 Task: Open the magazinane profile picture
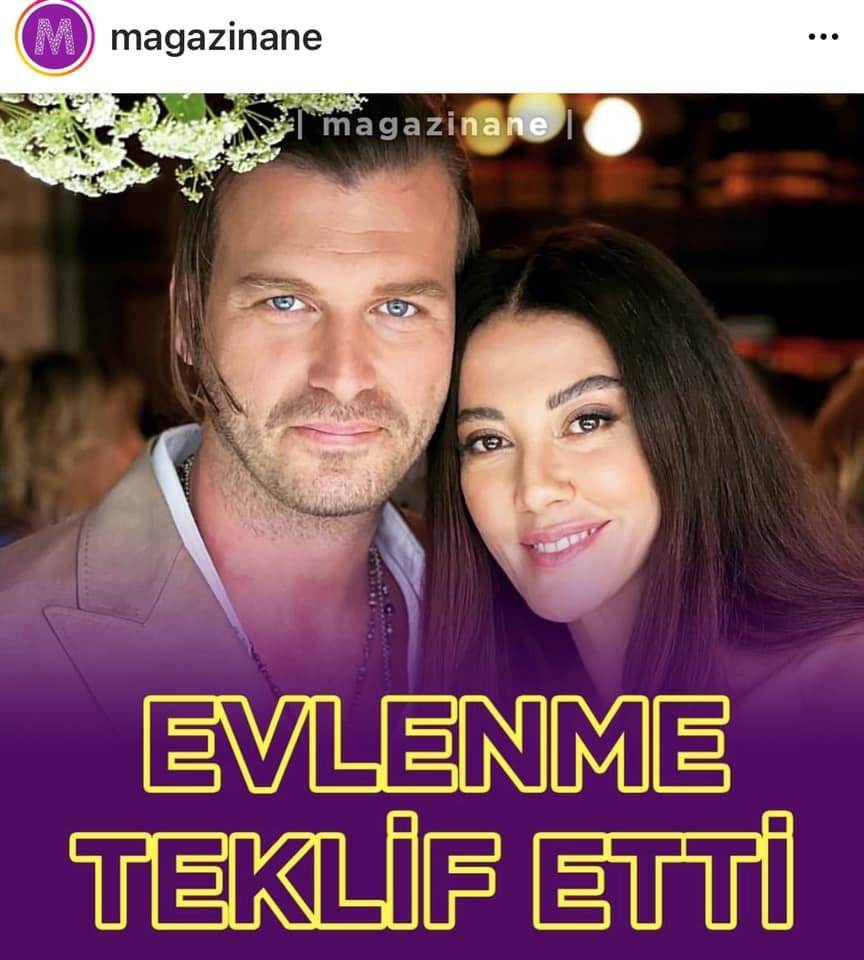pyautogui.click(x=54, y=38)
